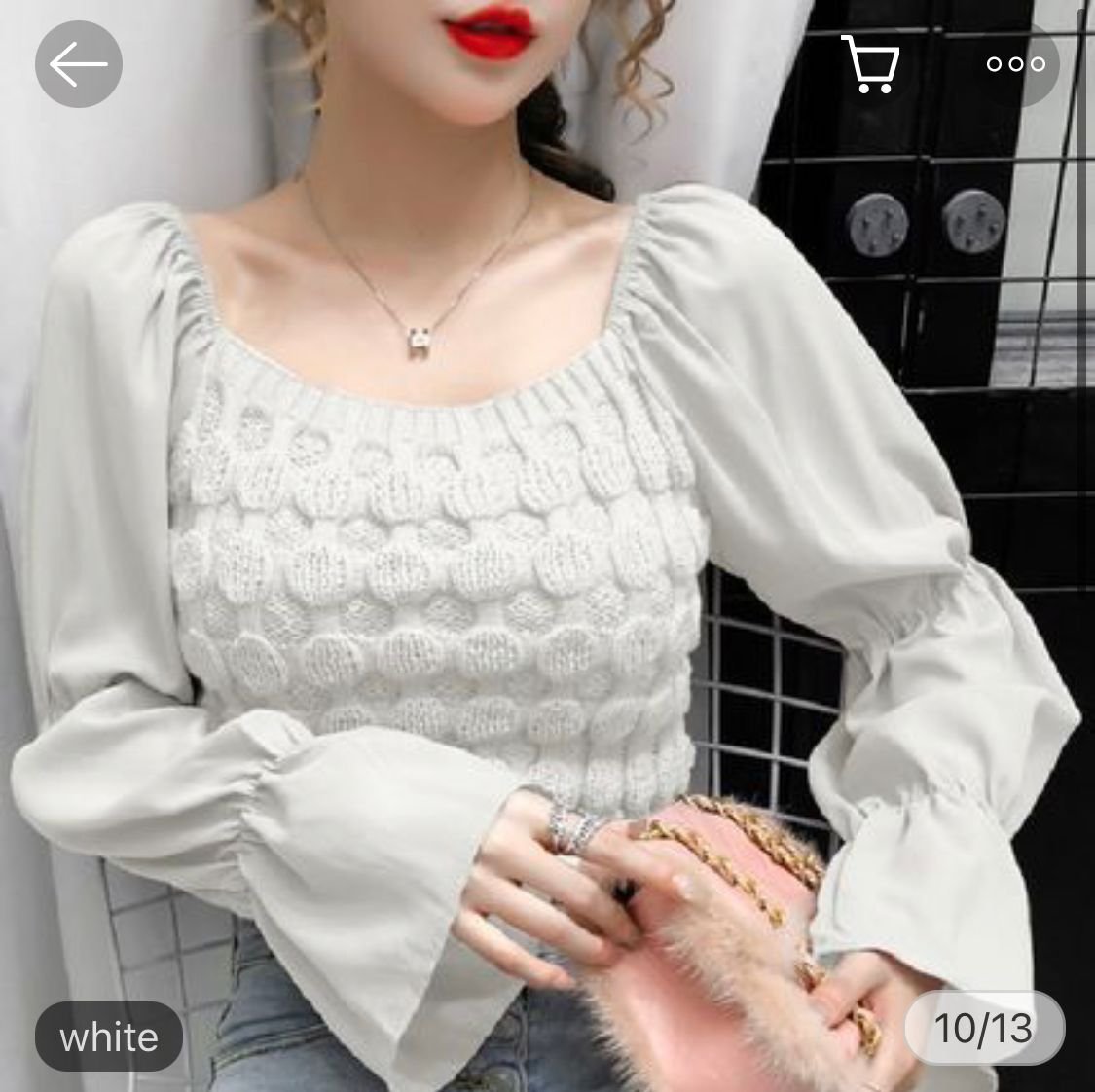This screenshot has height=1092, width=1095.
Task: Go back using the arrow button
Action: [78, 64]
